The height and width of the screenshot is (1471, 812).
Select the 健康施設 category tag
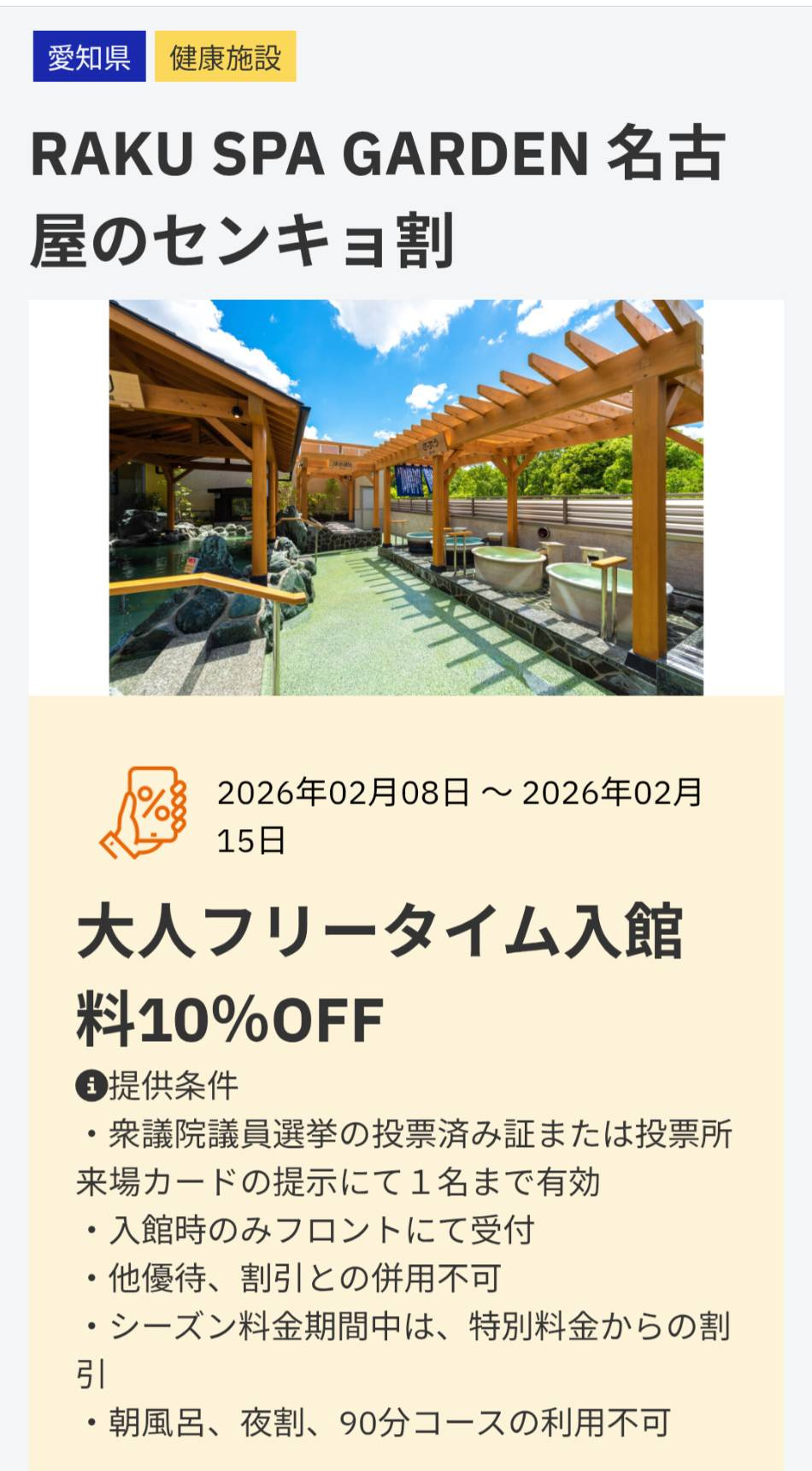tap(225, 57)
